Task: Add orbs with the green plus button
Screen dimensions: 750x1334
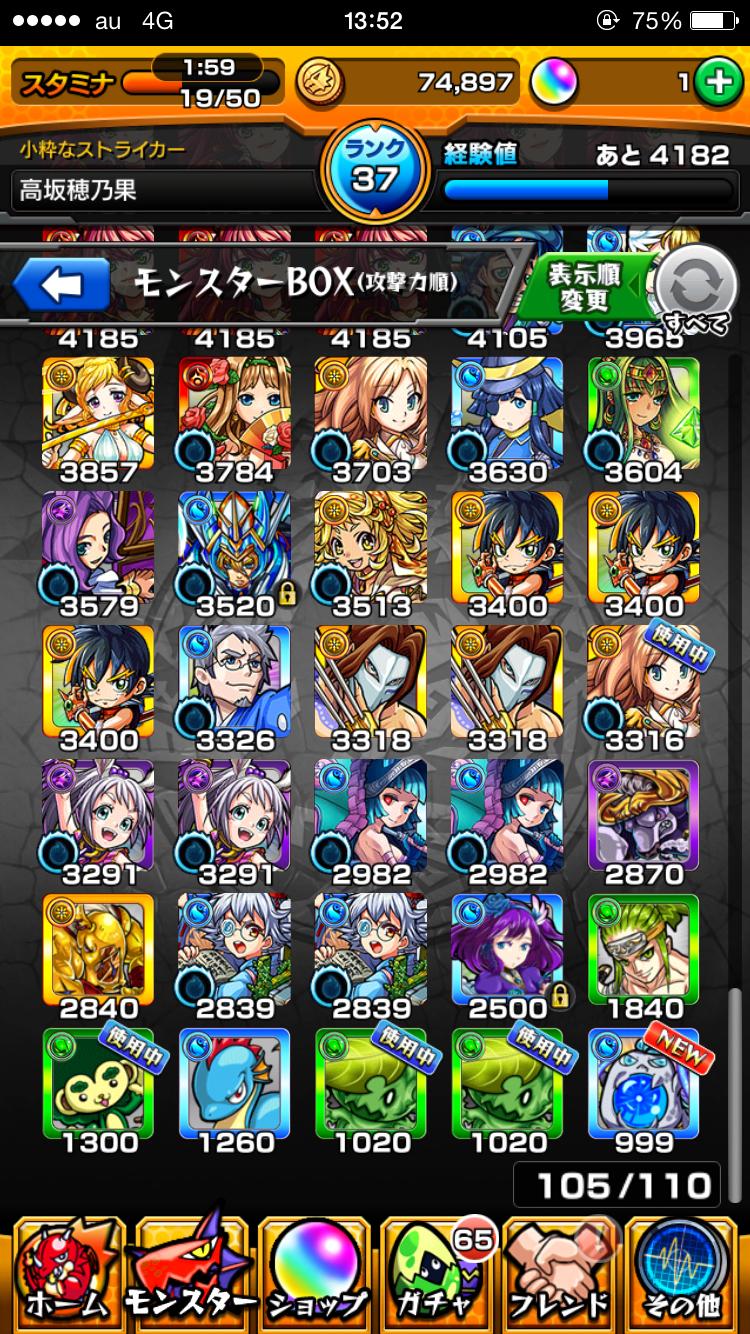Action: point(716,83)
